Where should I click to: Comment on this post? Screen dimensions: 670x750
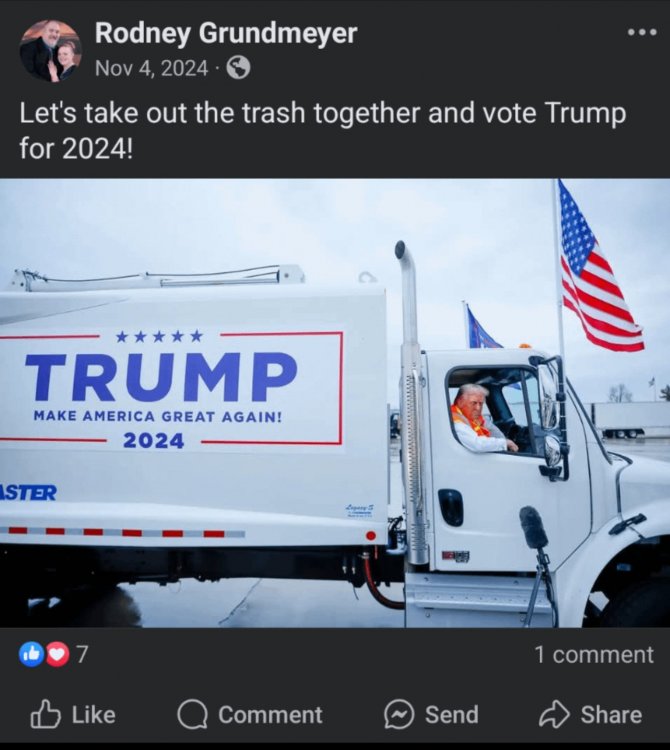pyautogui.click(x=250, y=714)
